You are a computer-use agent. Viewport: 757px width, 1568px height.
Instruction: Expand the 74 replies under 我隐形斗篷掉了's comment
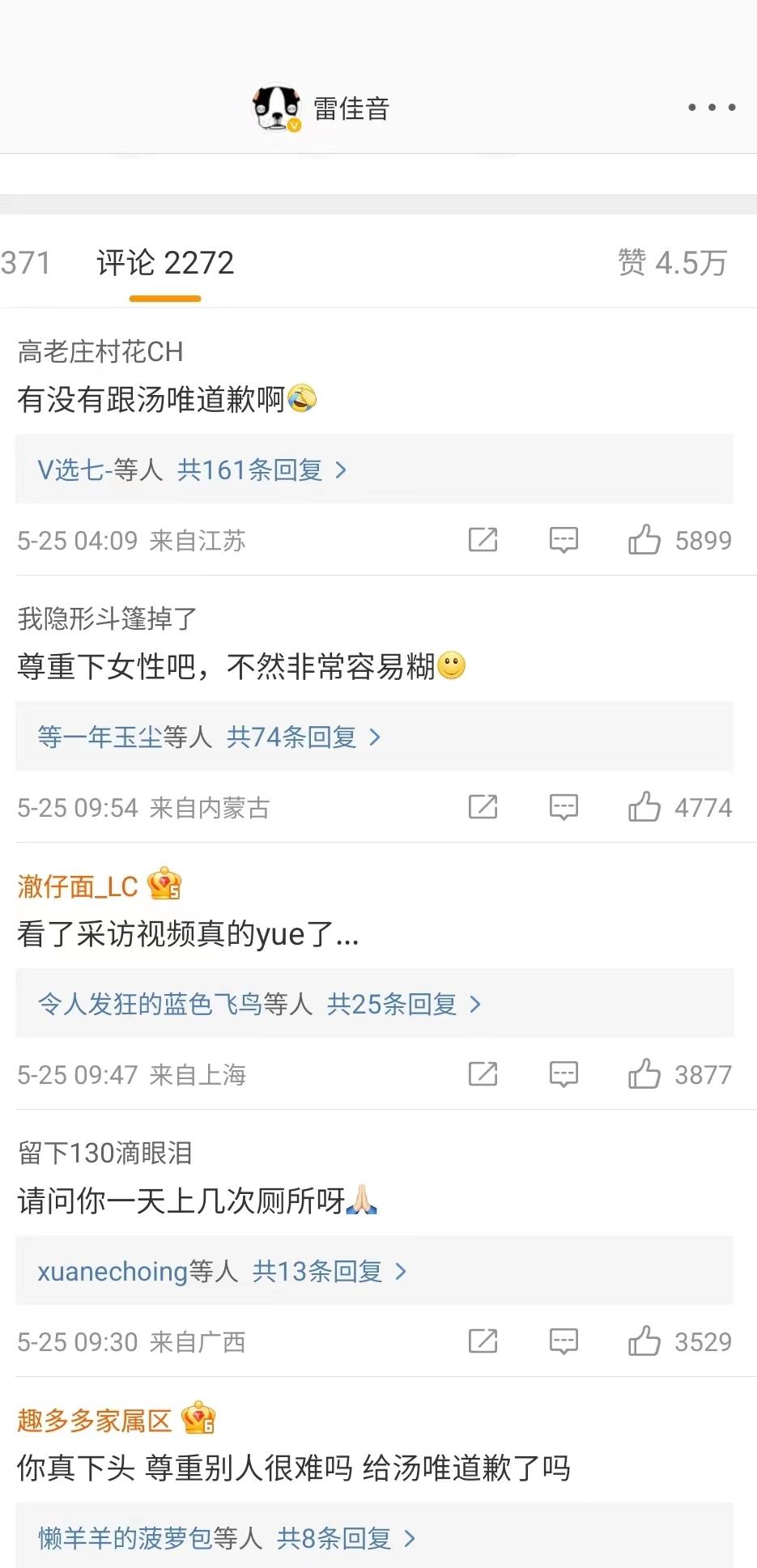tap(303, 737)
